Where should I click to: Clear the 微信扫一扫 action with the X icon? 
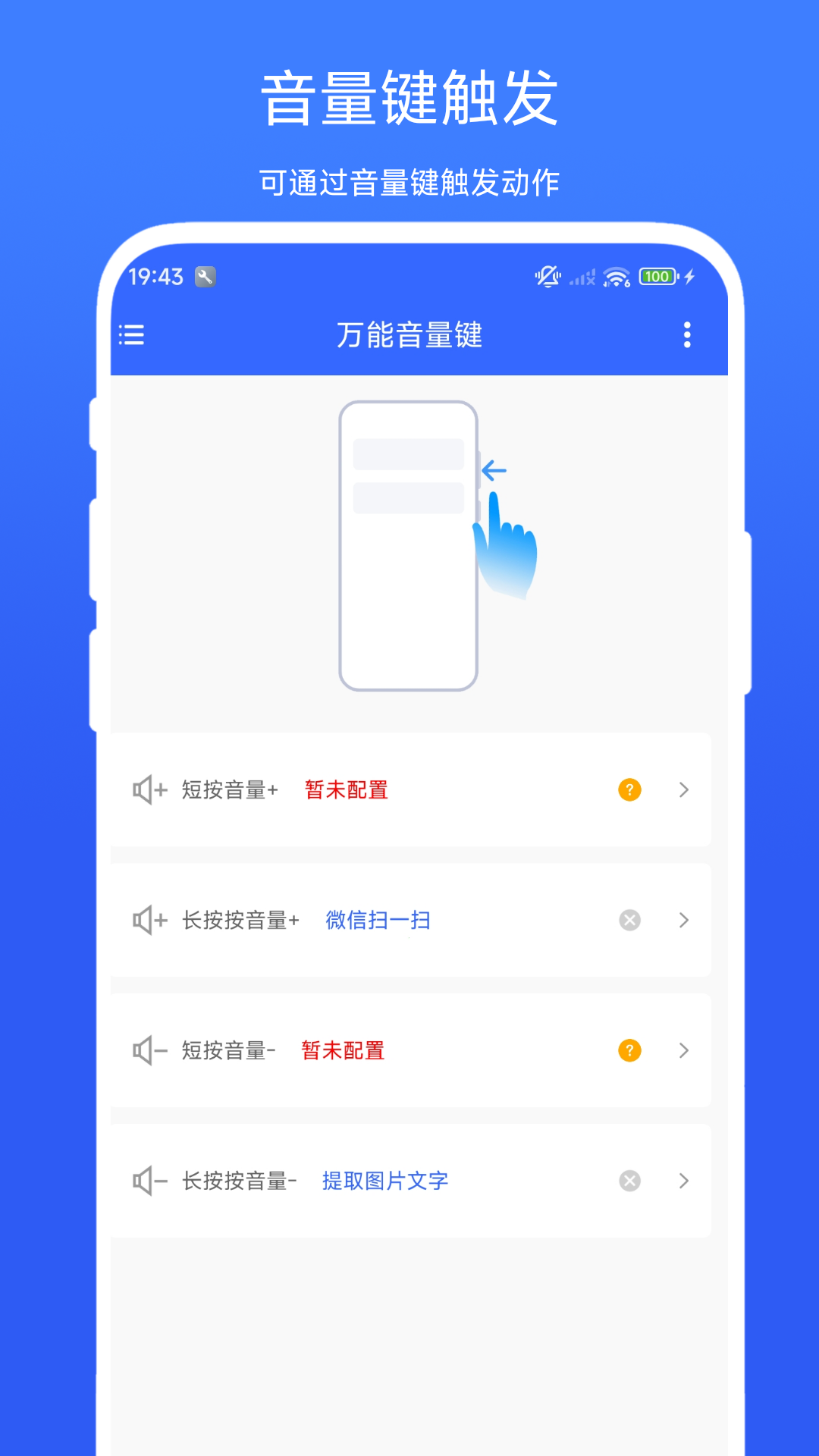(628, 920)
